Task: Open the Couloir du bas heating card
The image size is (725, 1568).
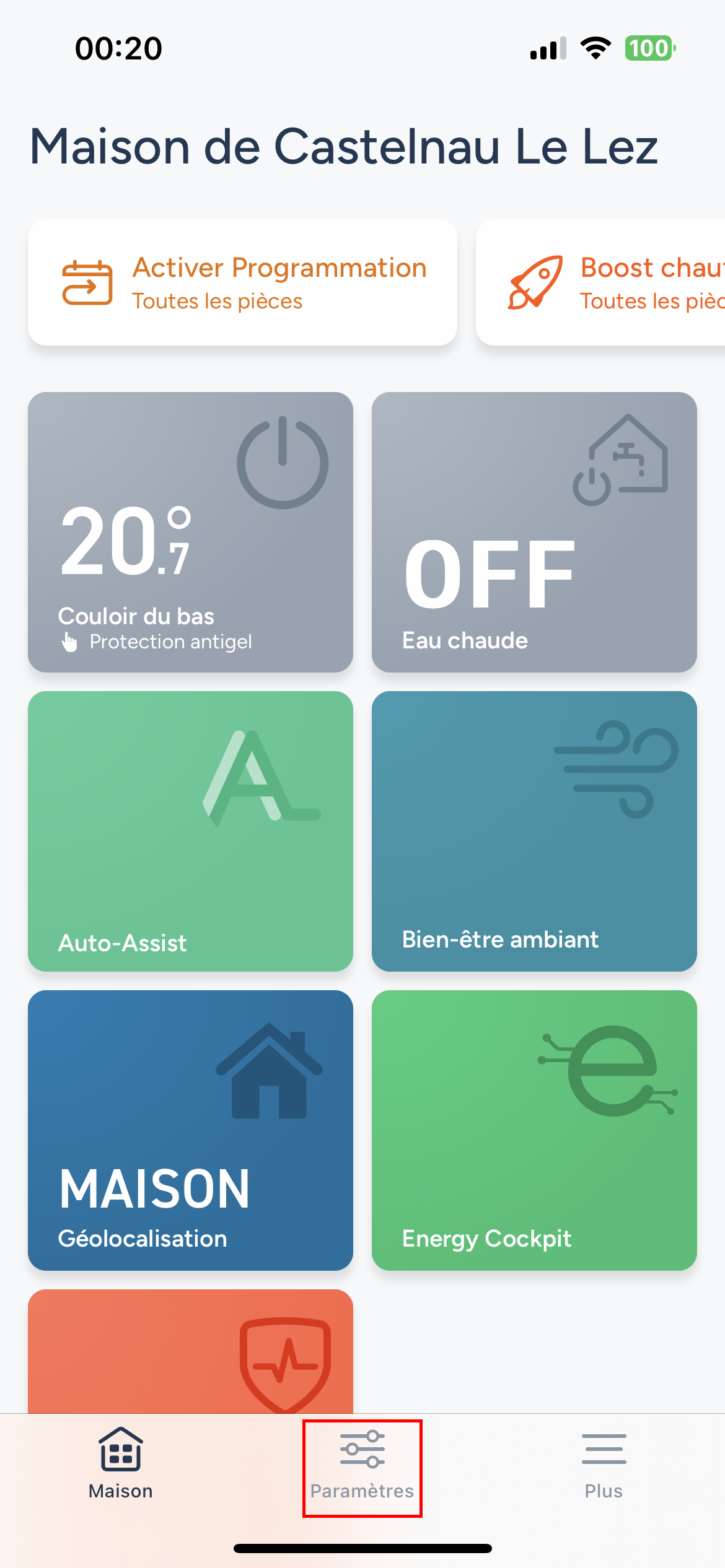Action: [190, 532]
